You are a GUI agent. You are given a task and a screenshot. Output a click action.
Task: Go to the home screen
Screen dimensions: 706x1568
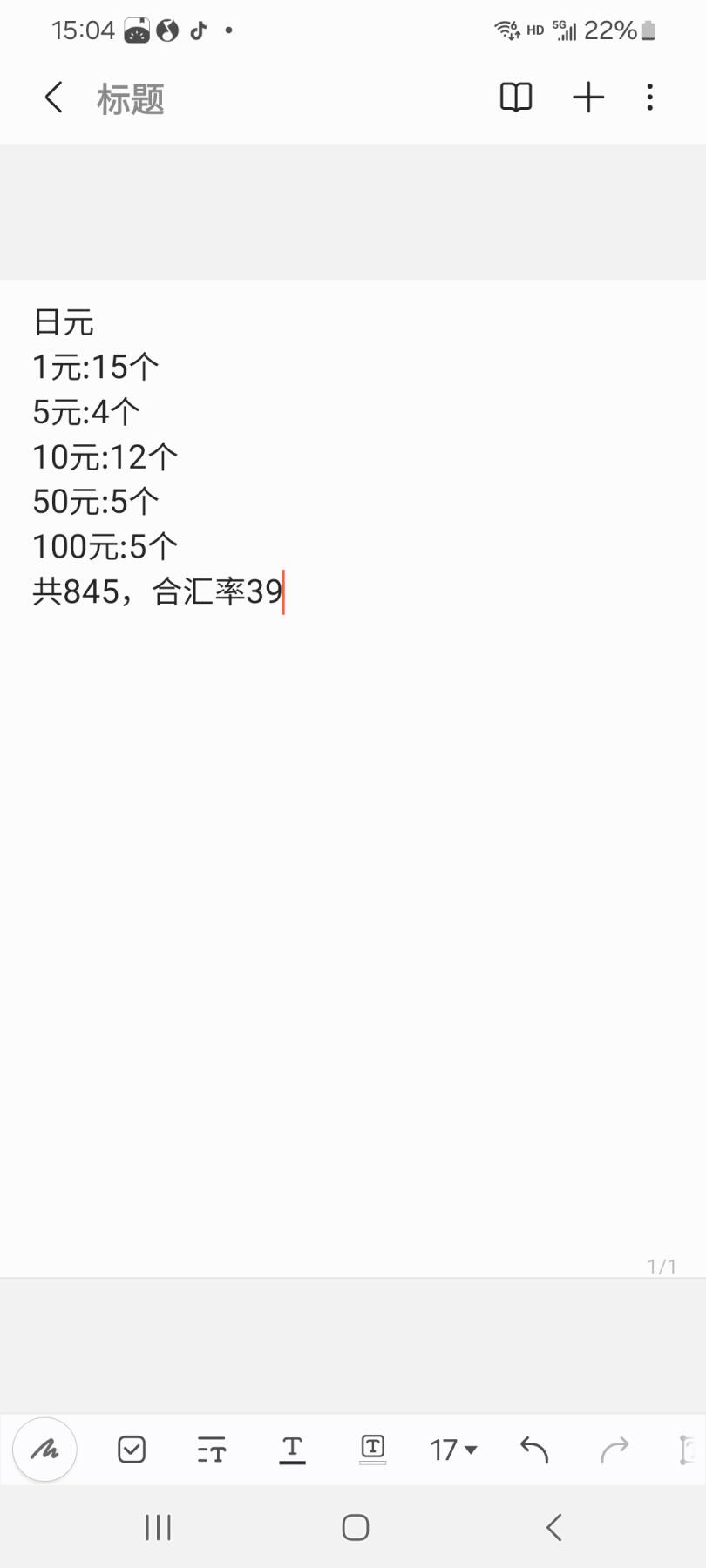355,1527
